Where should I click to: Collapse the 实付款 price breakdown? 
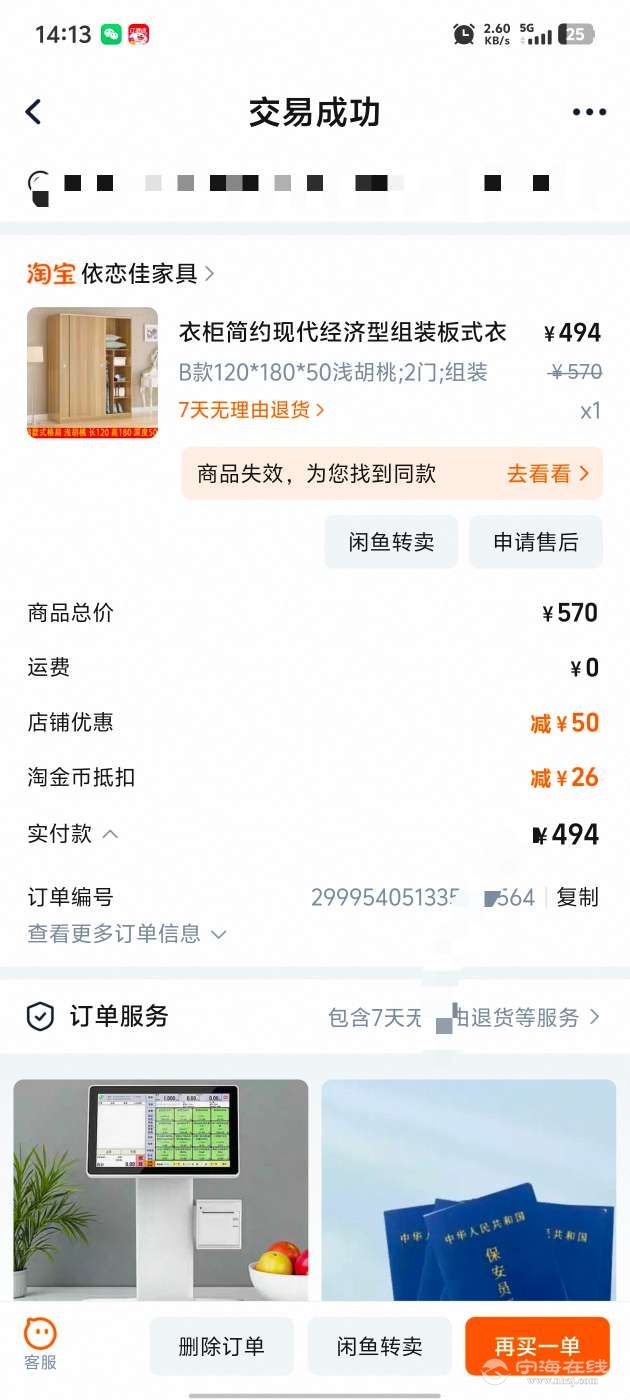[110, 834]
